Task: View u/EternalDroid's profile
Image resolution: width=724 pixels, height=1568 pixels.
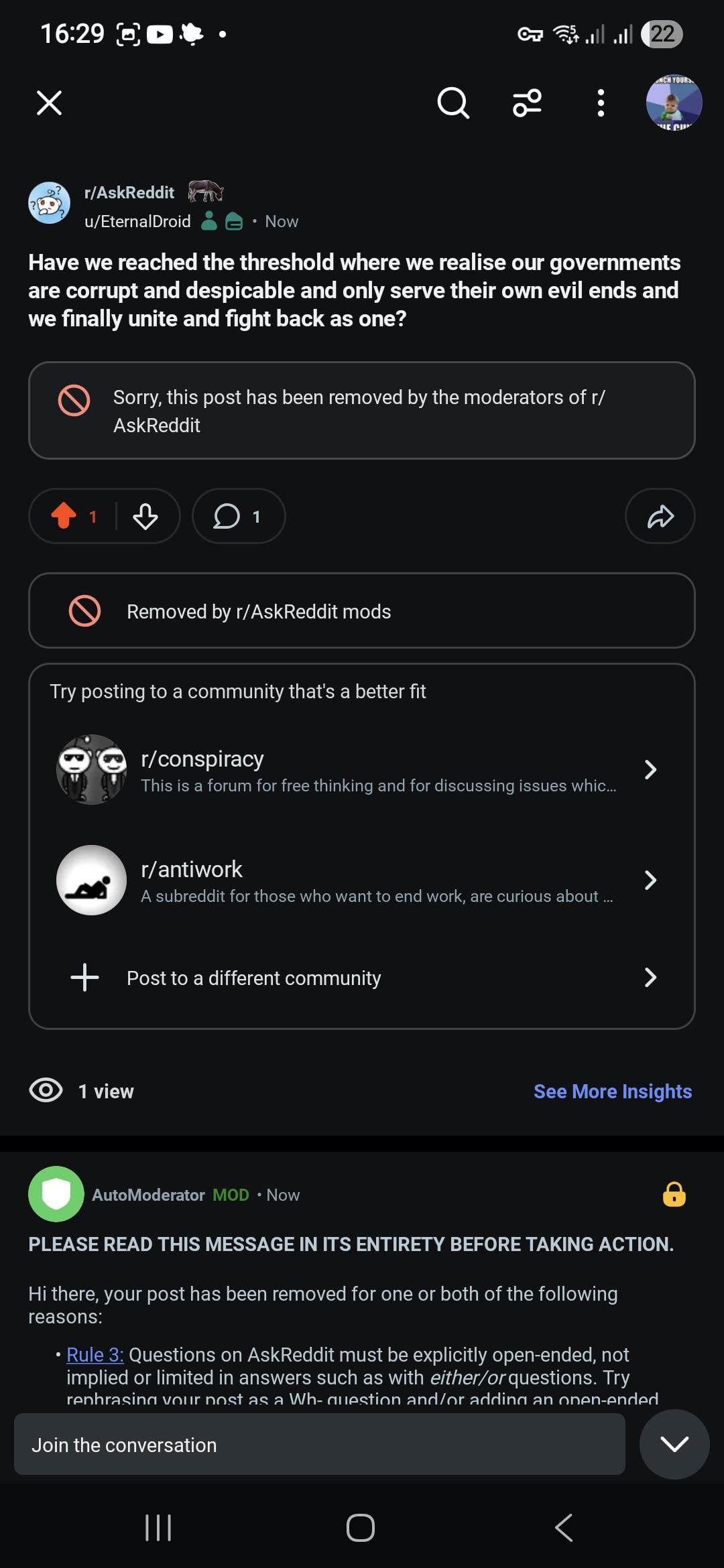Action: tap(137, 222)
